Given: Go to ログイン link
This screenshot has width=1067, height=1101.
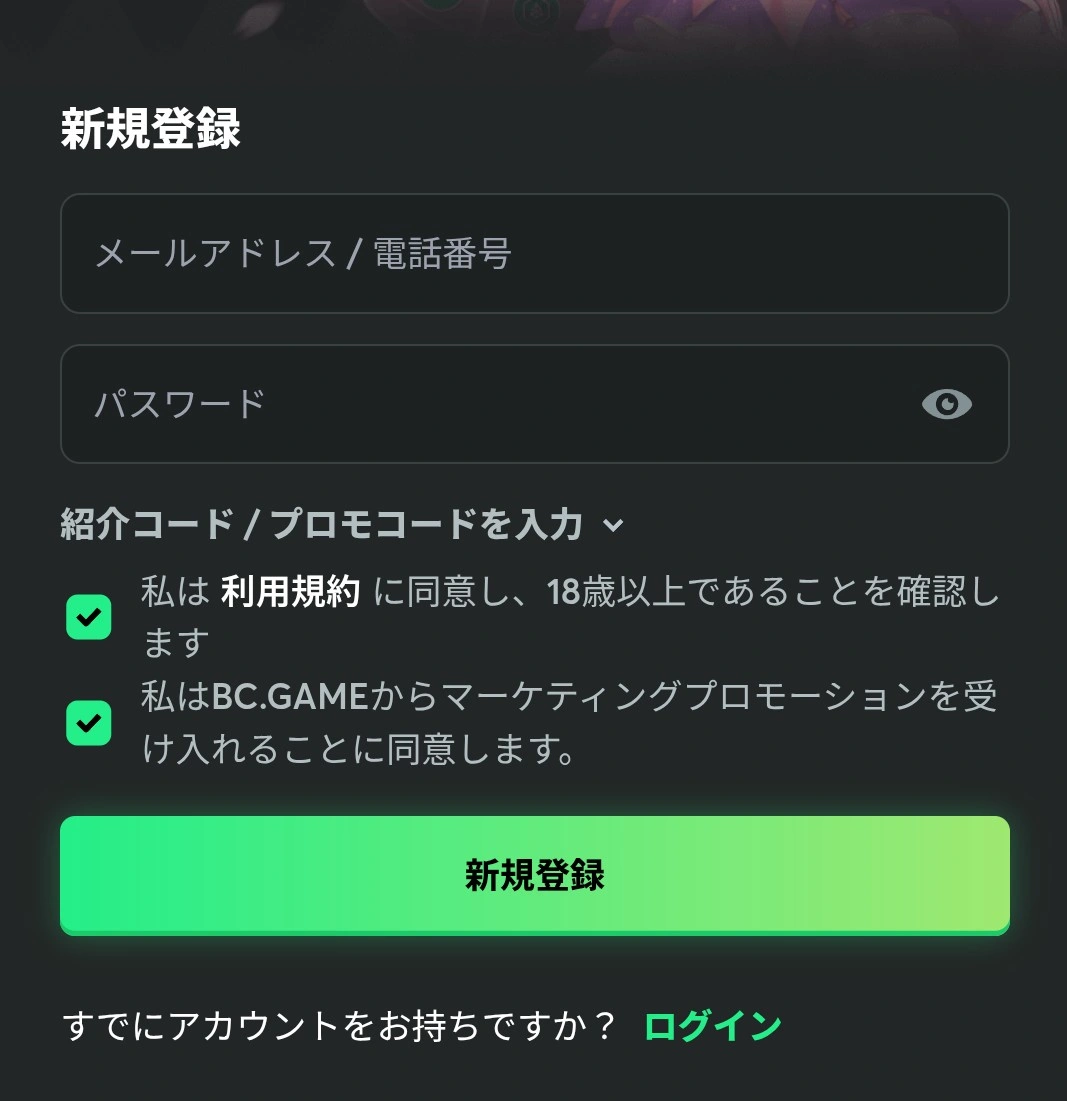Looking at the screenshot, I should click(x=712, y=1026).
